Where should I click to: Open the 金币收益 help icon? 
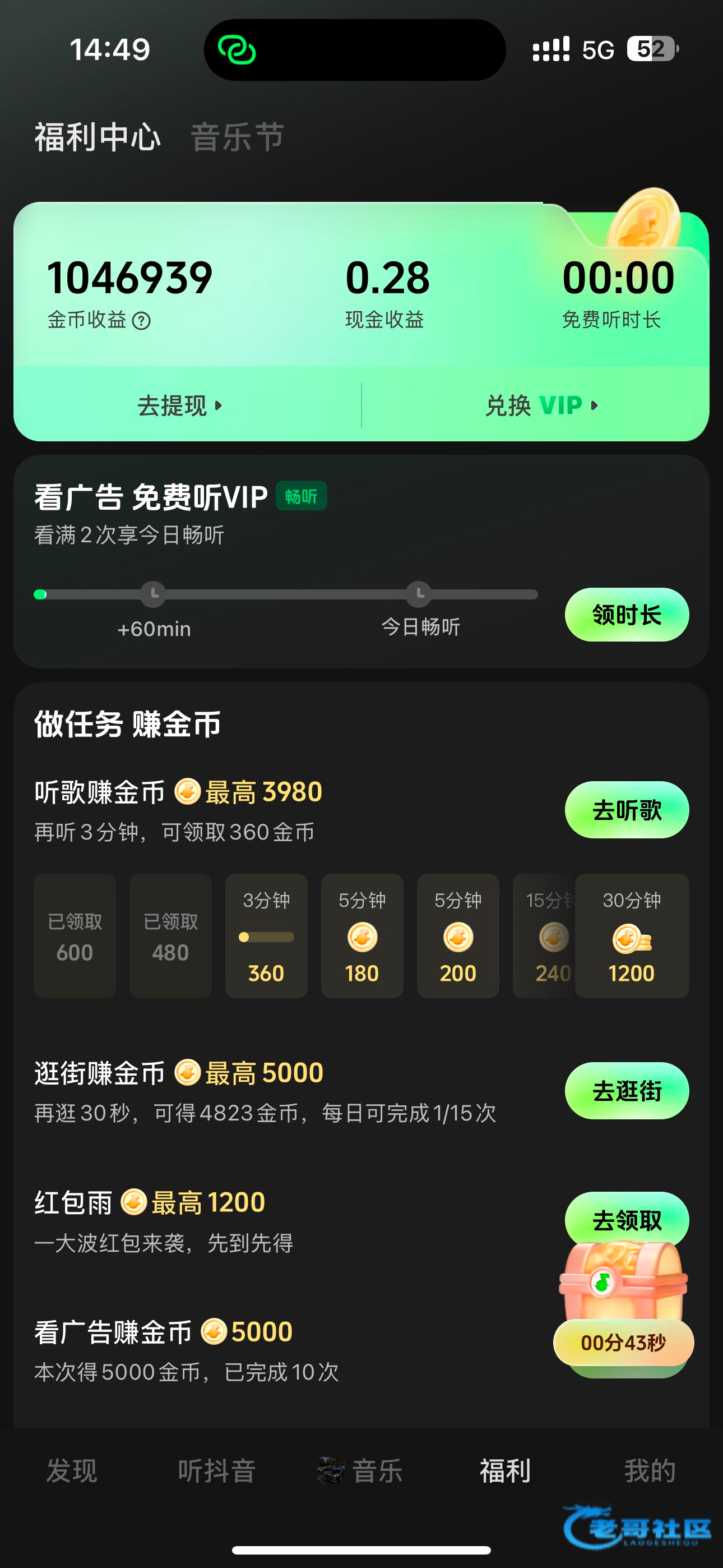point(141,321)
